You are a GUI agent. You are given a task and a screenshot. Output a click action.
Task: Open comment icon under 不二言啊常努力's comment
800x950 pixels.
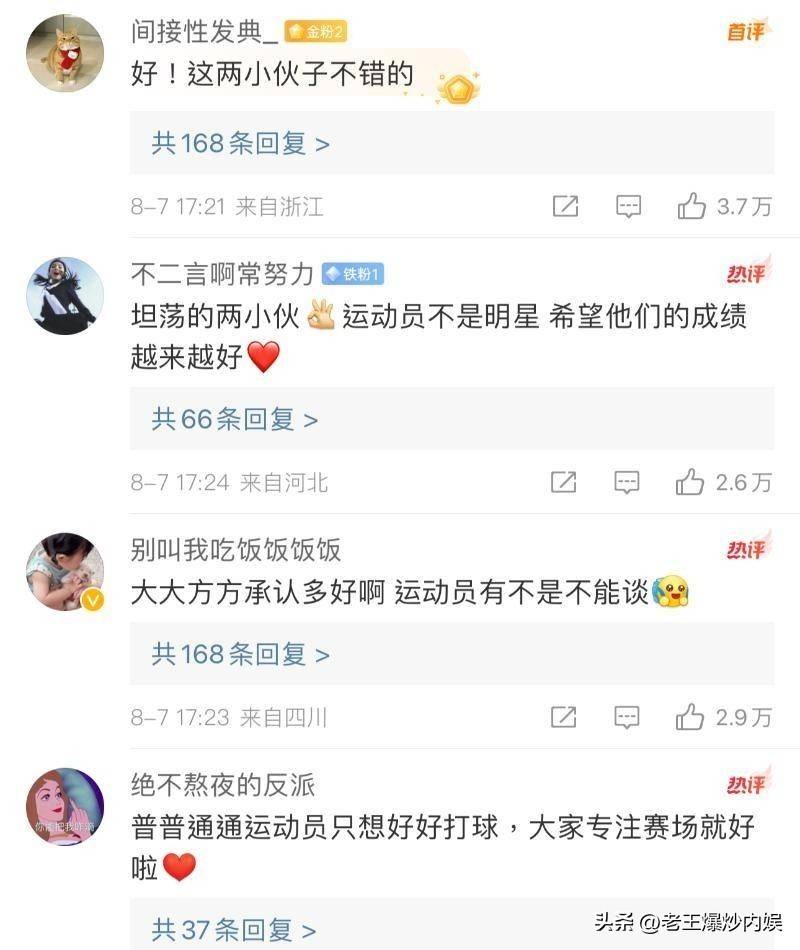coord(627,483)
